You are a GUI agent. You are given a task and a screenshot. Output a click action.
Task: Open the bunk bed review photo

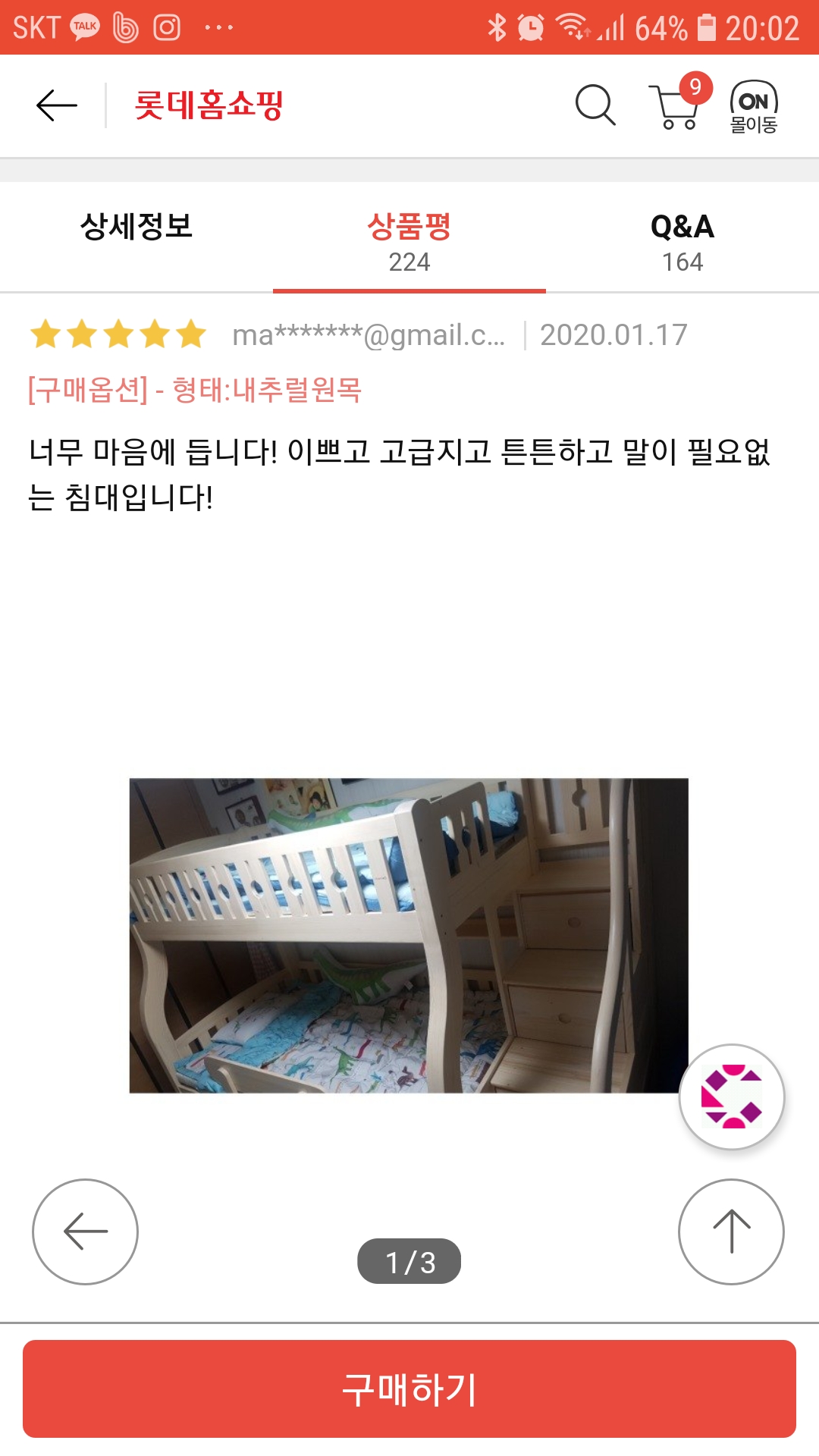pyautogui.click(x=409, y=935)
